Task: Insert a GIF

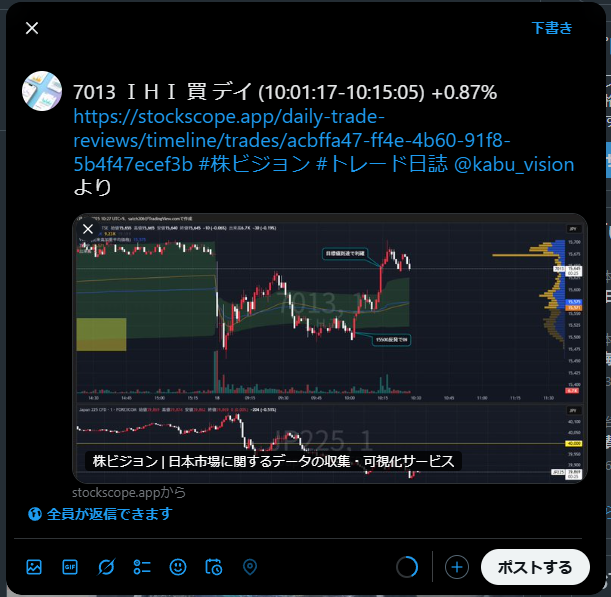Action: pos(70,567)
